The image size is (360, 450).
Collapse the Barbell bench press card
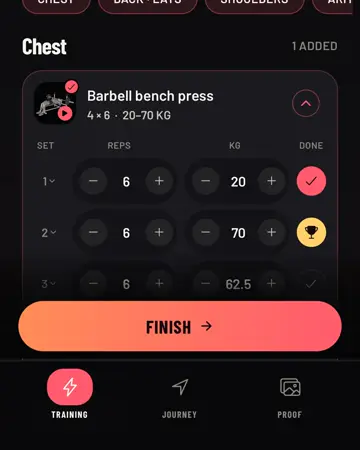click(306, 103)
